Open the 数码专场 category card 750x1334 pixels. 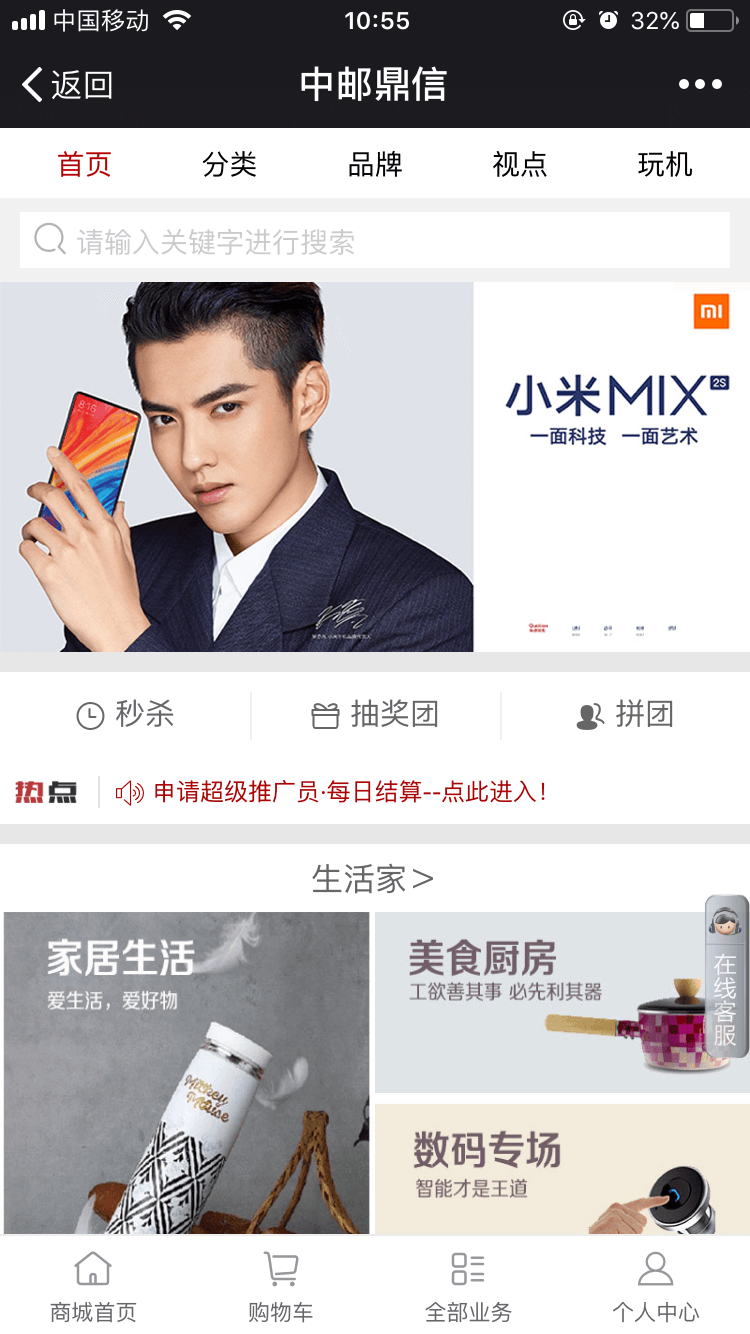point(540,1168)
